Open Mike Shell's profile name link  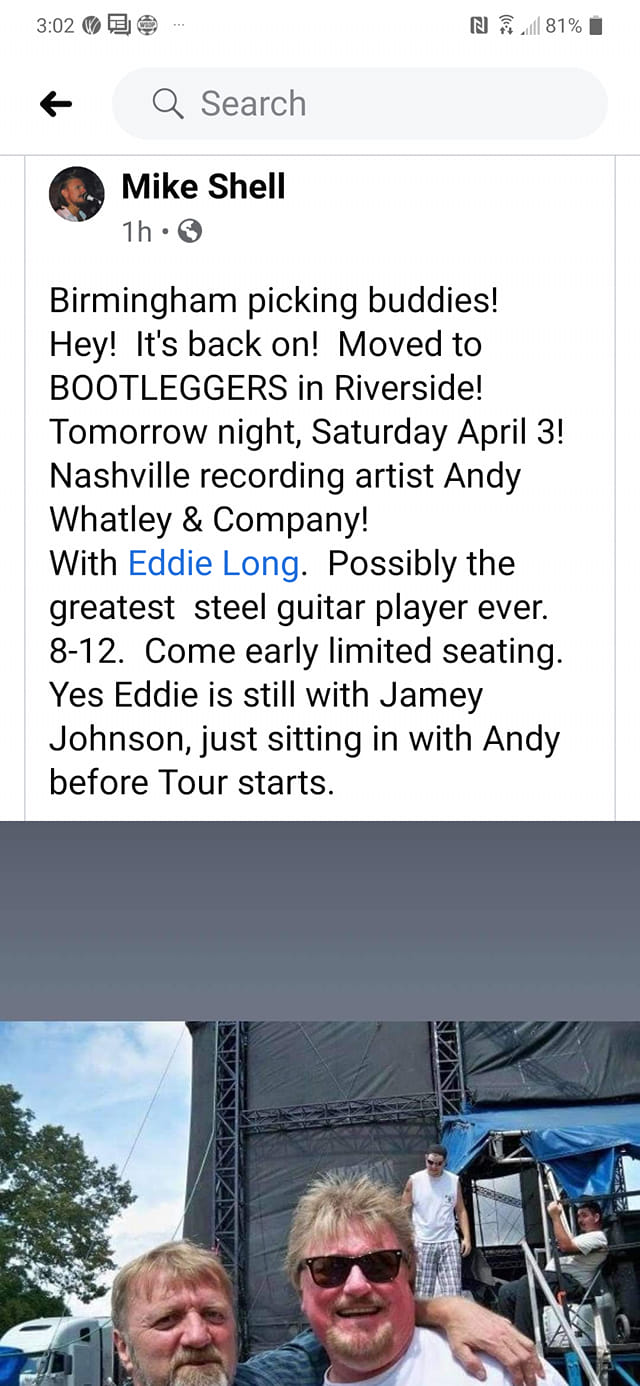coord(203,186)
